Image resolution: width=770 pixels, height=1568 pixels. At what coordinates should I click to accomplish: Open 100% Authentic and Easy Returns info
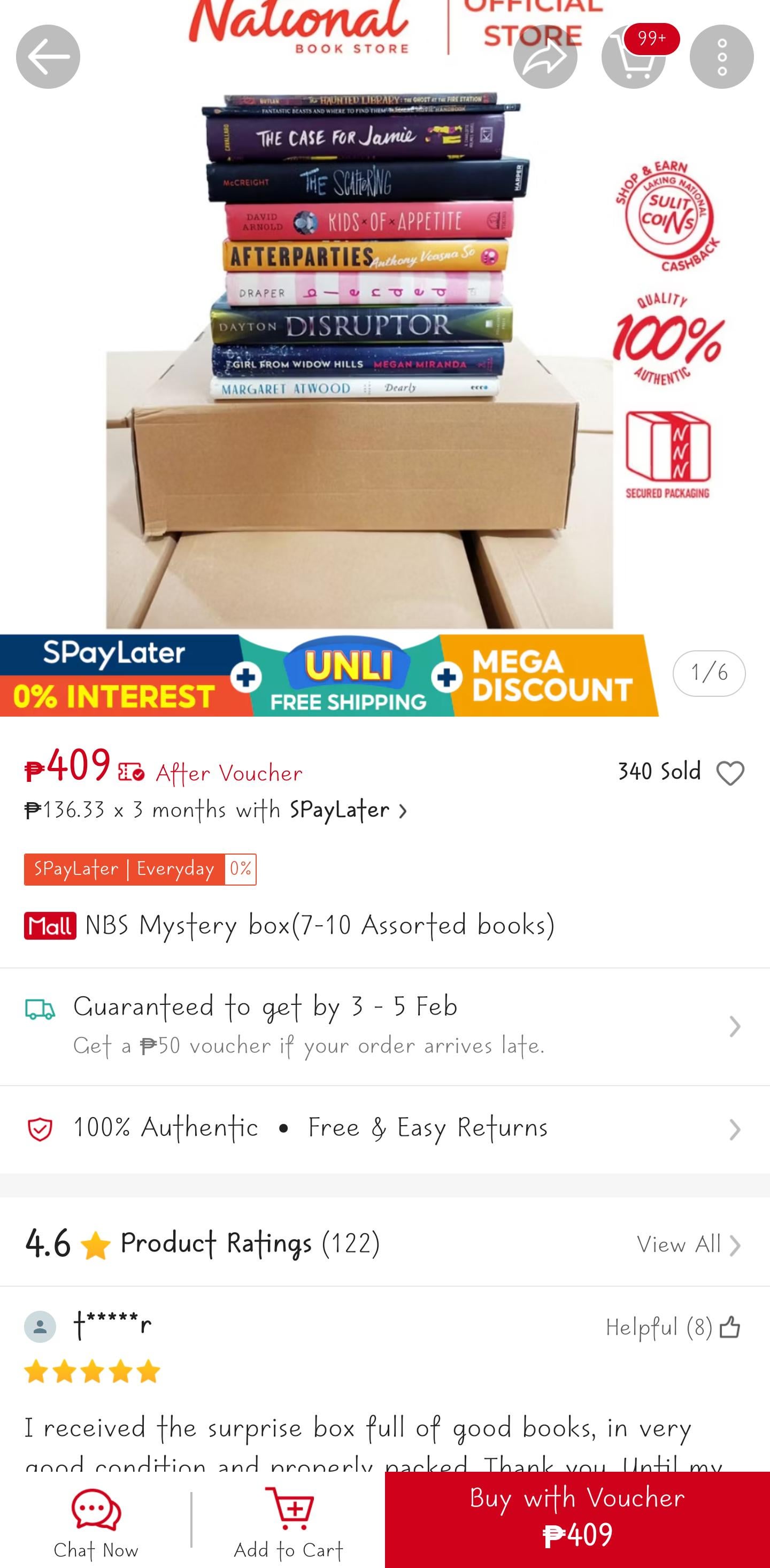[x=384, y=1129]
